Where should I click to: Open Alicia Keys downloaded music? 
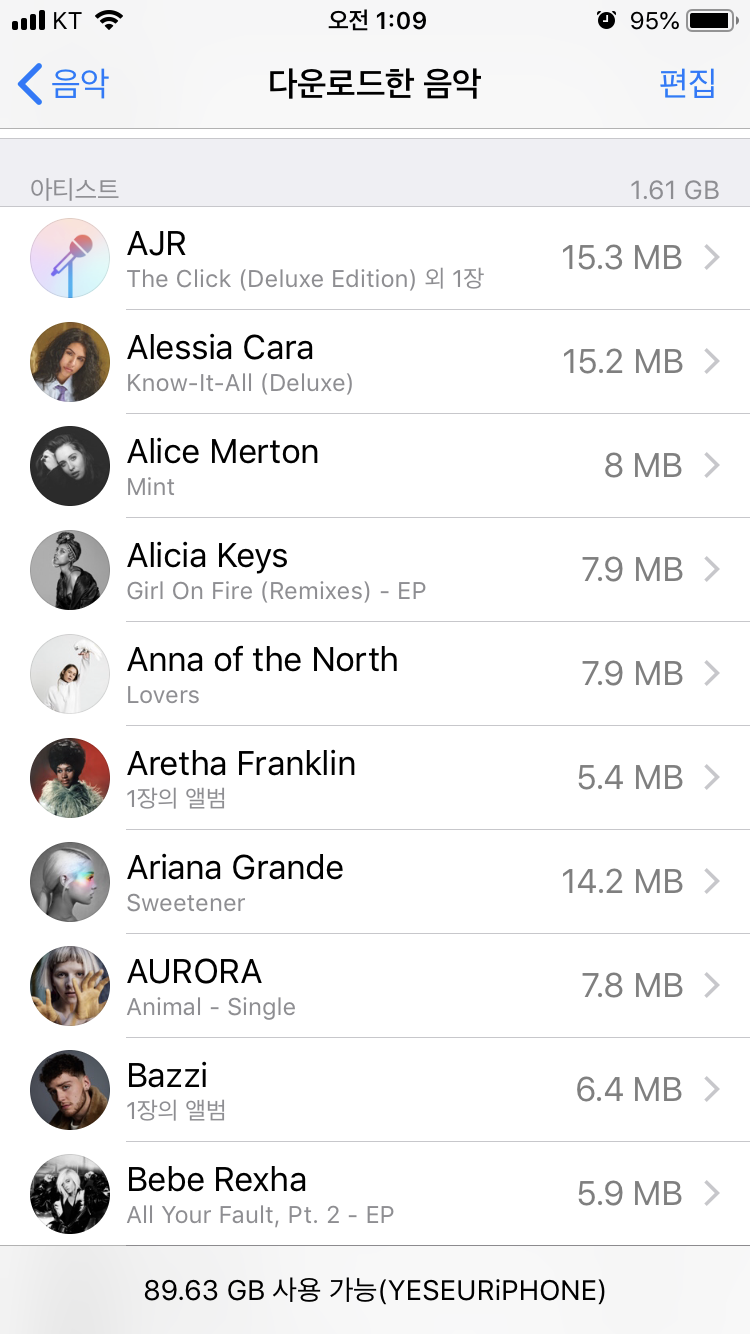[375, 570]
